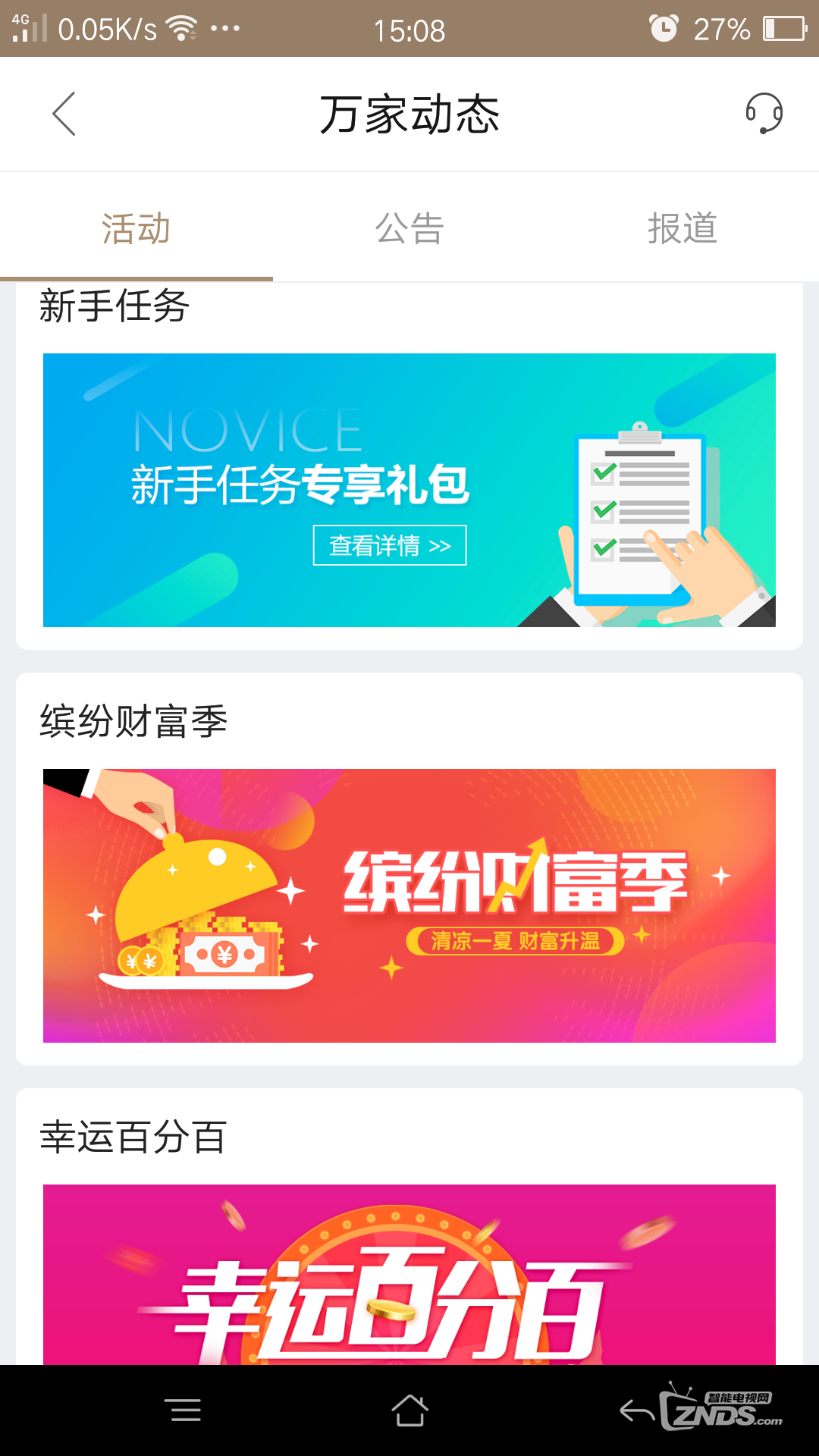Screen dimensions: 819x1456
Task: Go back using the header arrow
Action: (x=64, y=114)
